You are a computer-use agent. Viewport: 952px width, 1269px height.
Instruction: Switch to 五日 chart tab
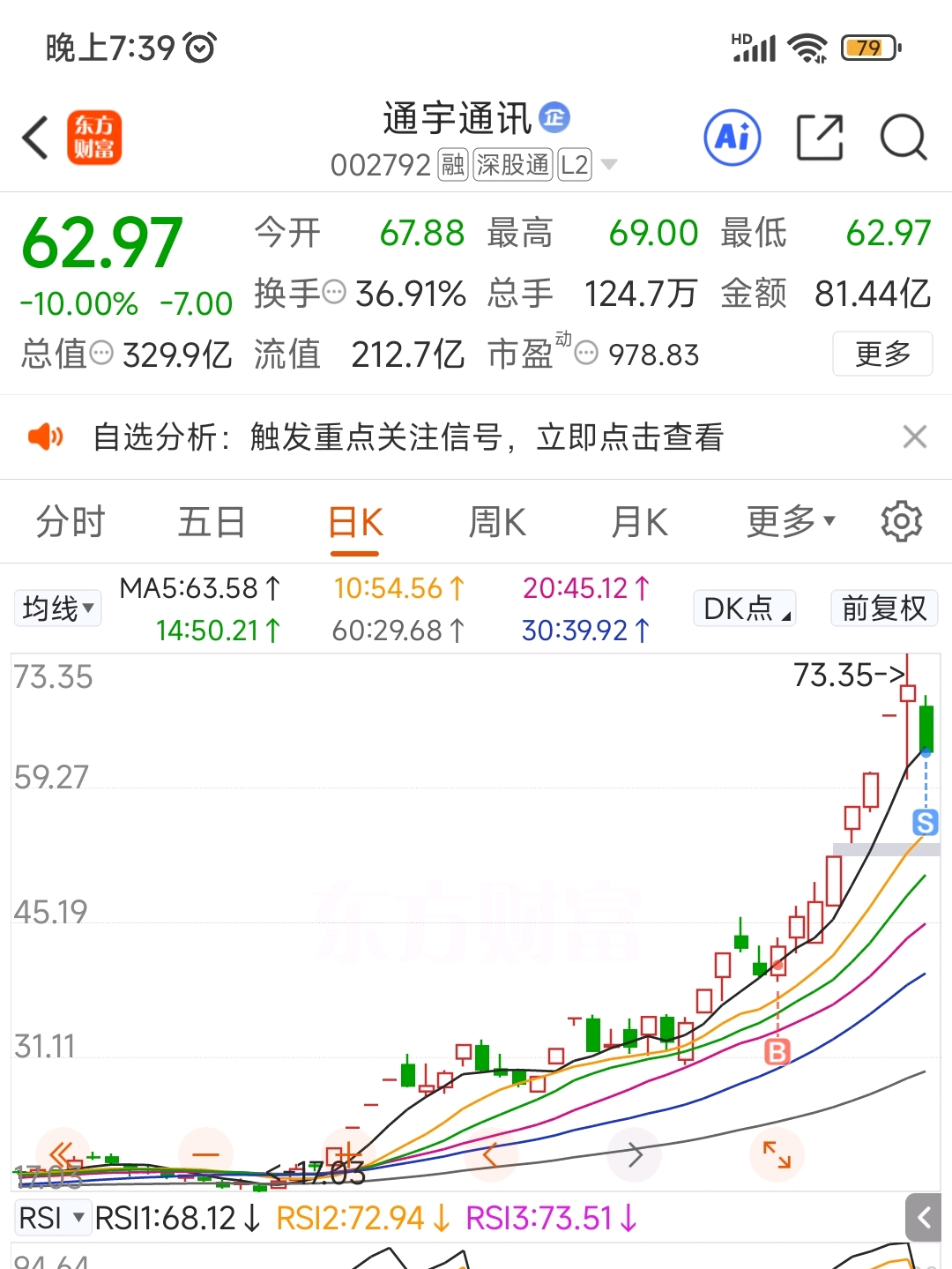tap(212, 522)
